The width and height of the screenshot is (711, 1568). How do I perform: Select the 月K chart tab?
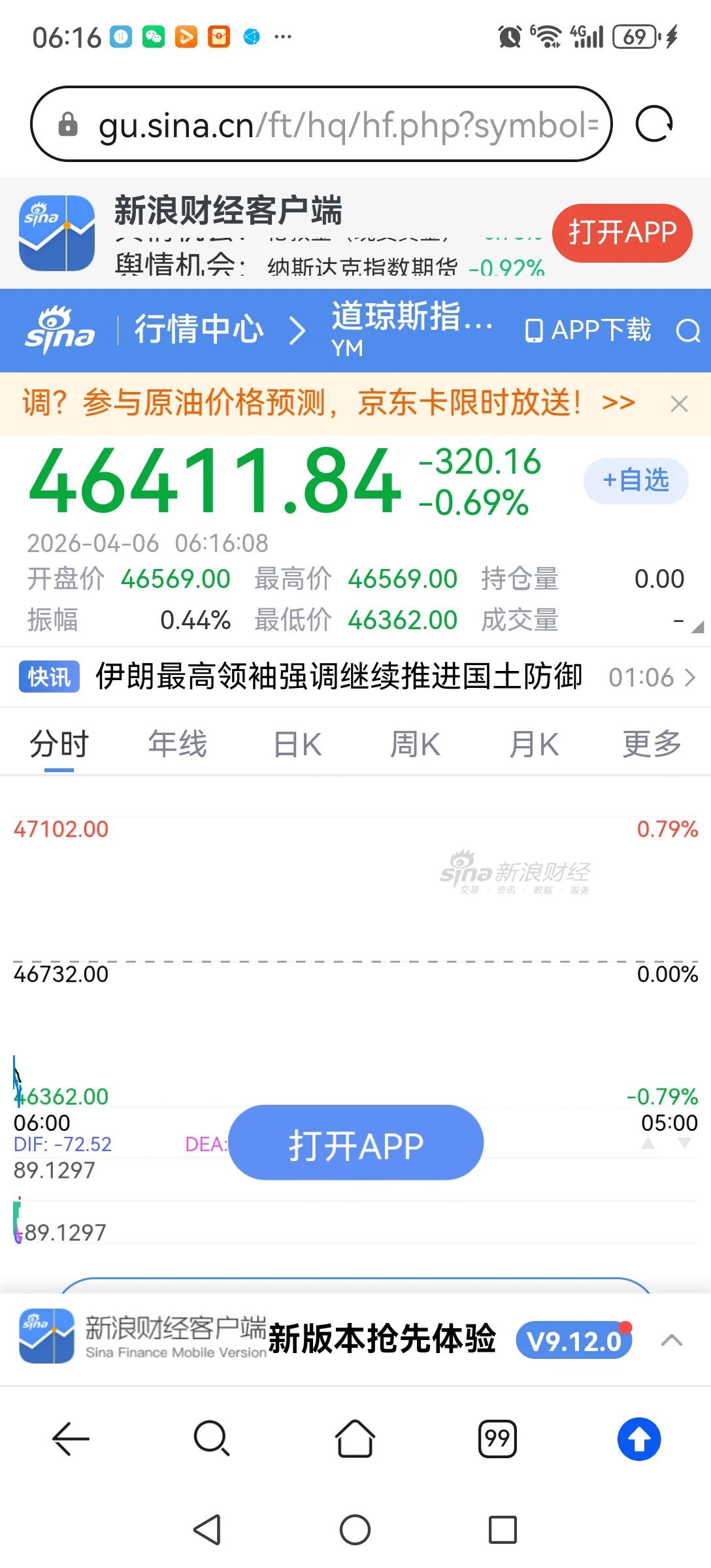click(533, 743)
